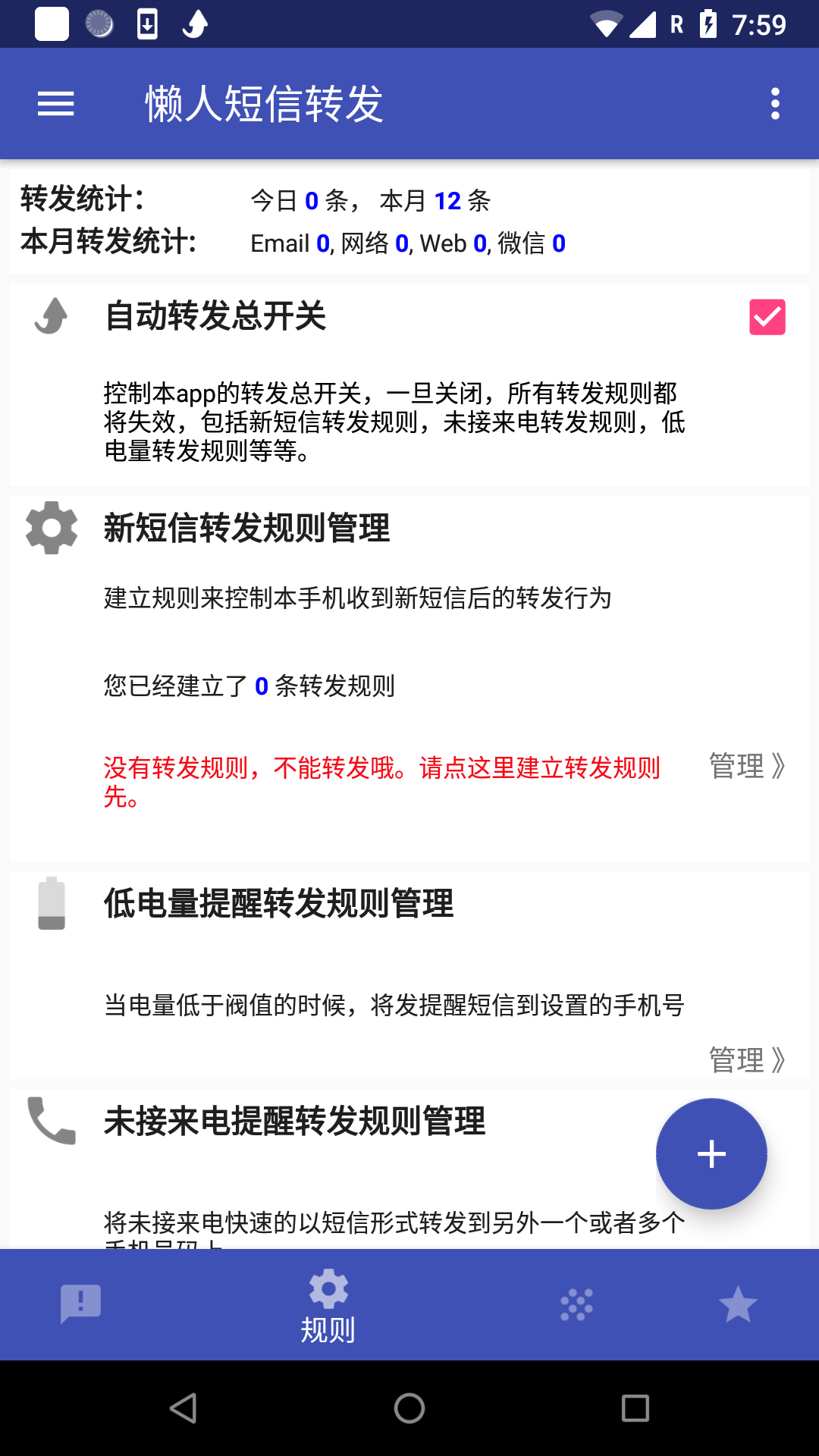Image resolution: width=819 pixels, height=1456 pixels.
Task: Open the overflow menu (three dots)
Action: pyautogui.click(x=774, y=103)
